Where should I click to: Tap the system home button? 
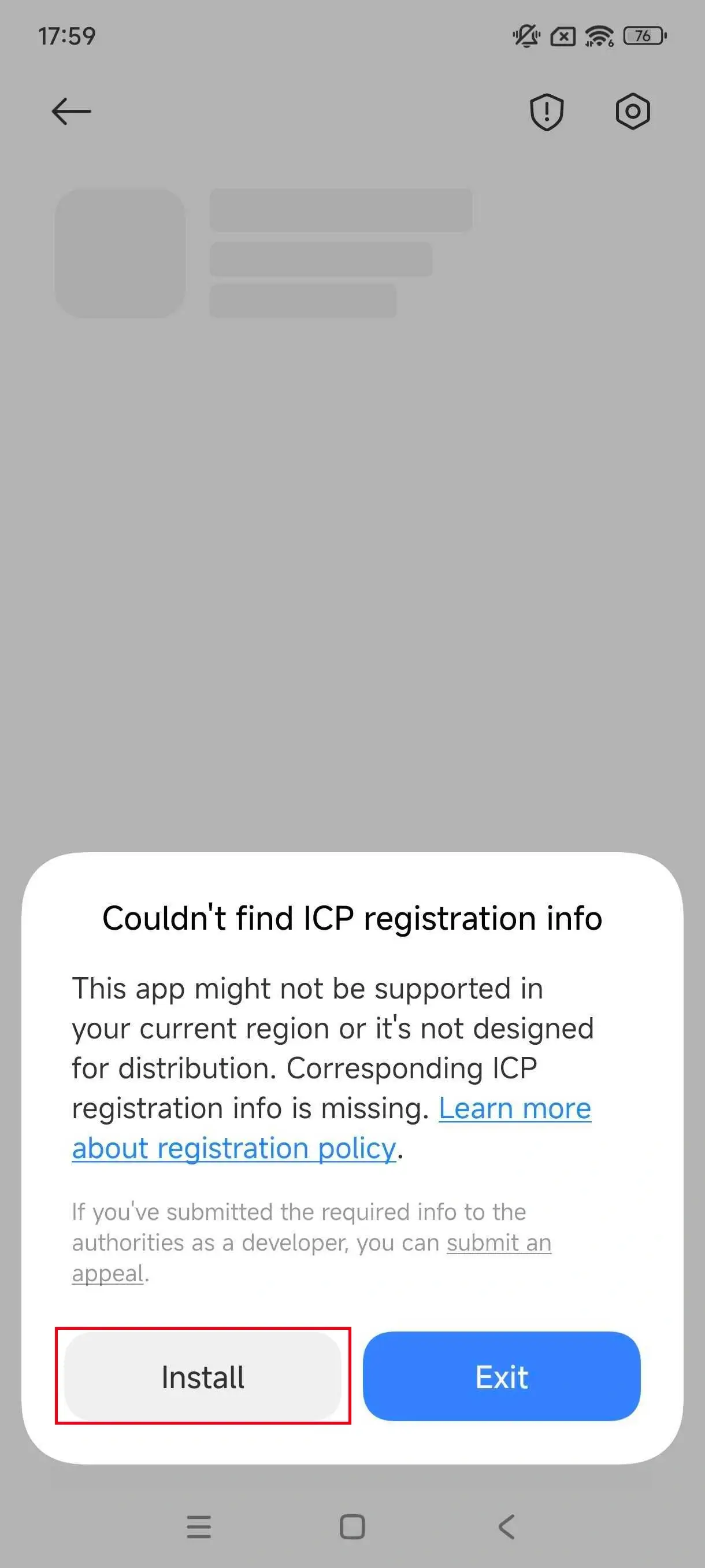click(352, 1526)
